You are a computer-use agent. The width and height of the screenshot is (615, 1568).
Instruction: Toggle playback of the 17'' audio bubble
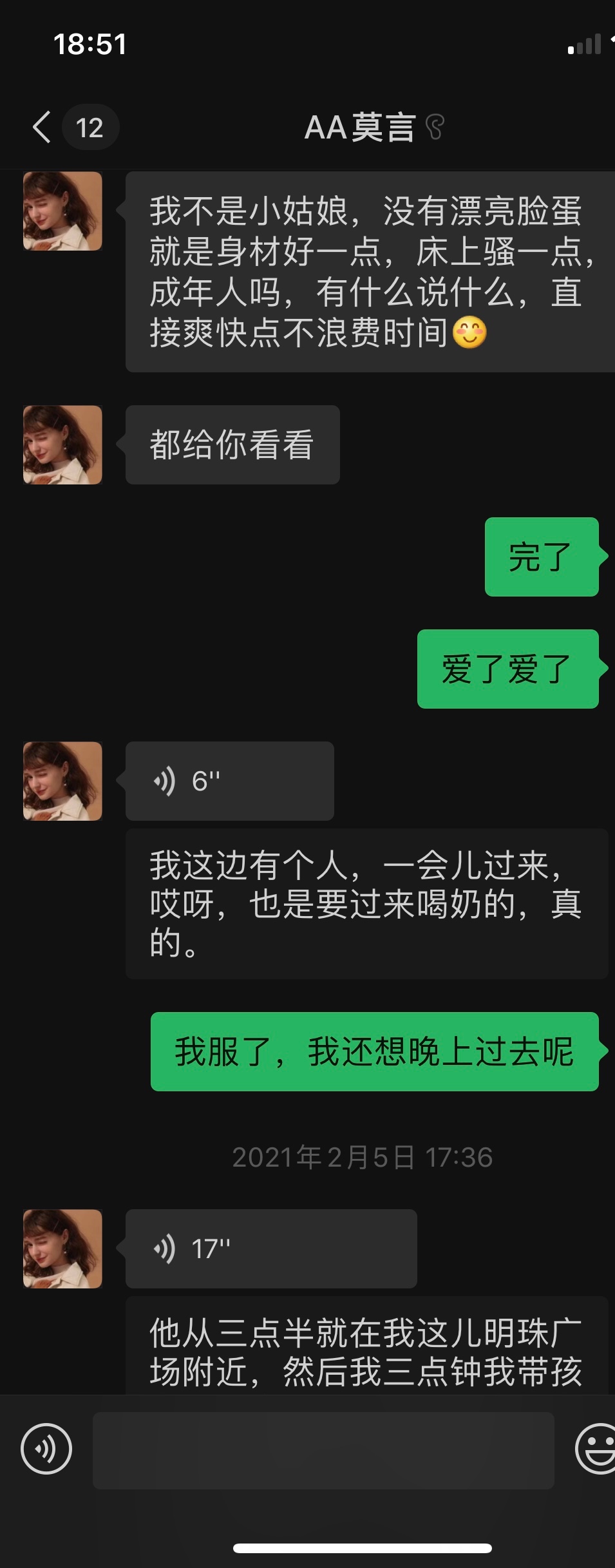pos(270,1248)
